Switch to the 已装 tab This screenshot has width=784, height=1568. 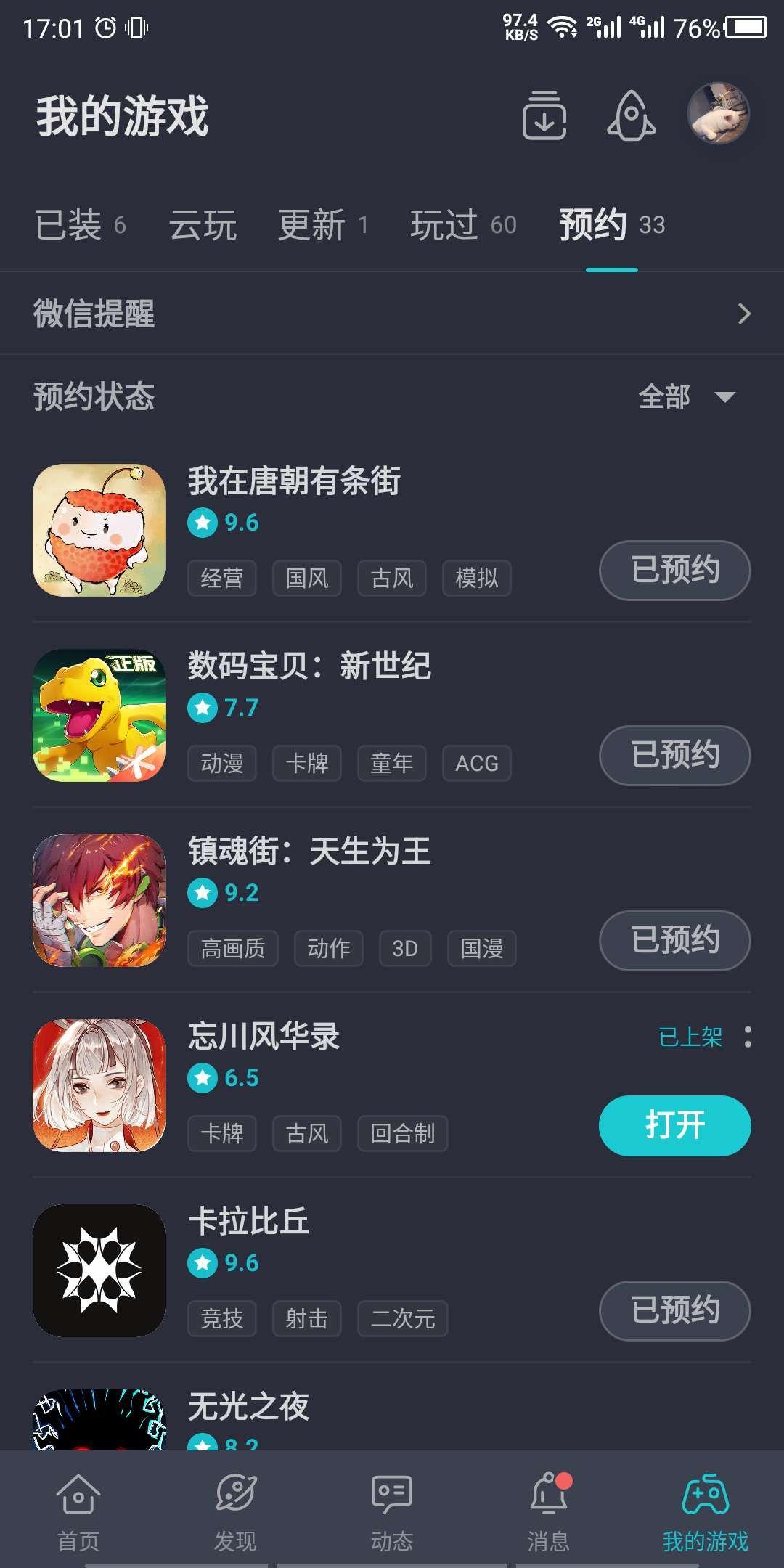[80, 225]
